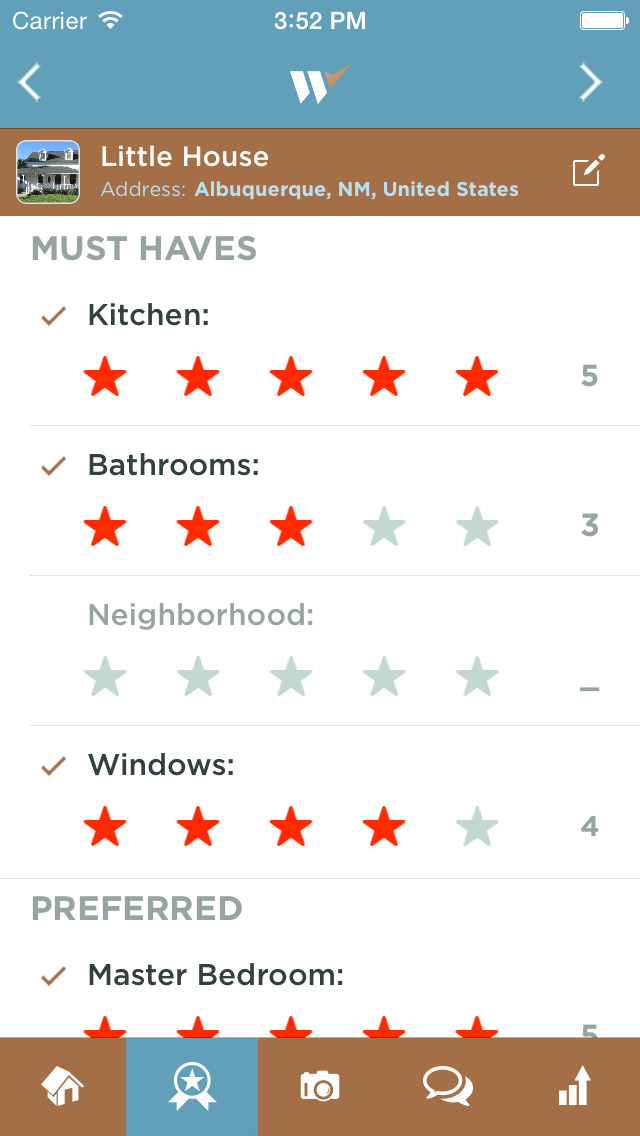The image size is (640, 1136).
Task: Edit Little House details
Action: (588, 171)
